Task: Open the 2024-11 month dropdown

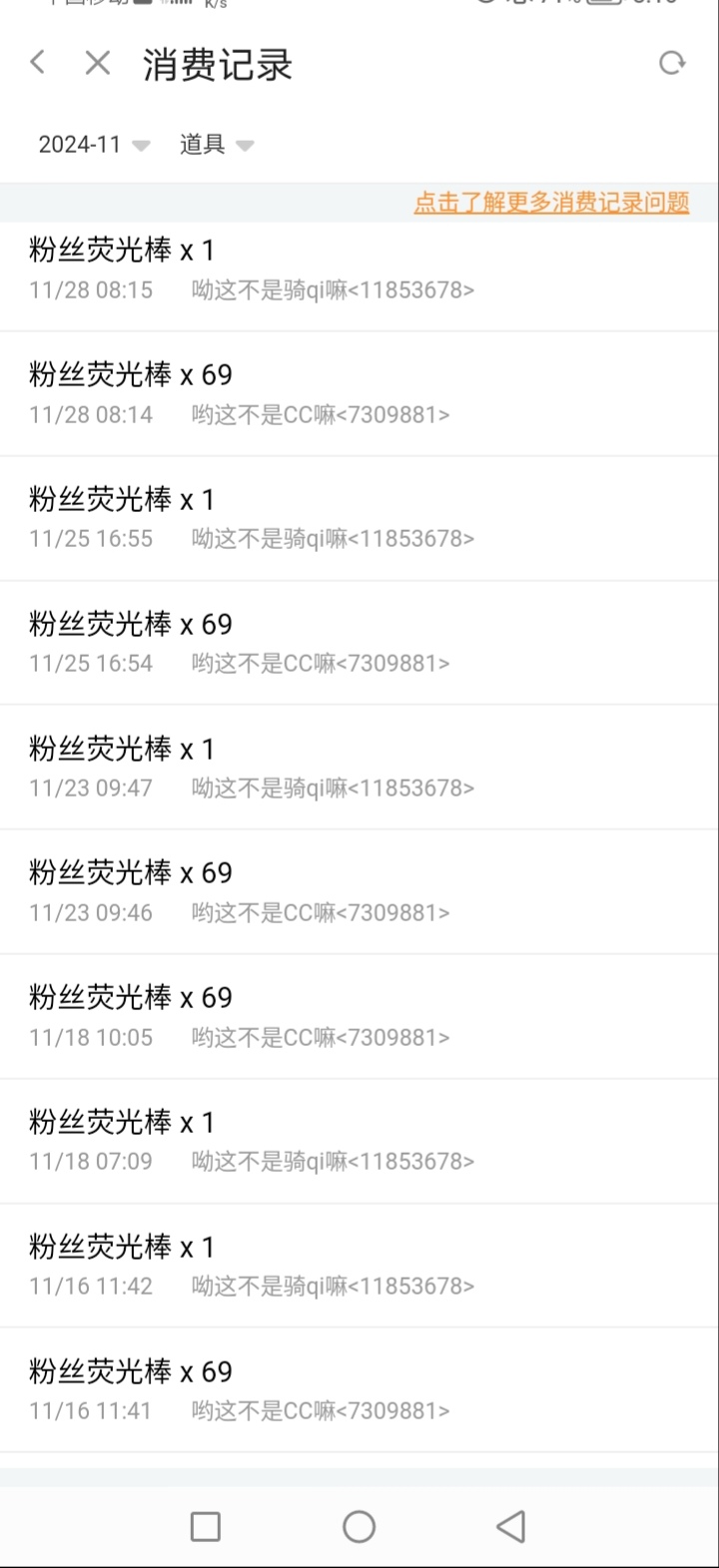Action: click(94, 145)
